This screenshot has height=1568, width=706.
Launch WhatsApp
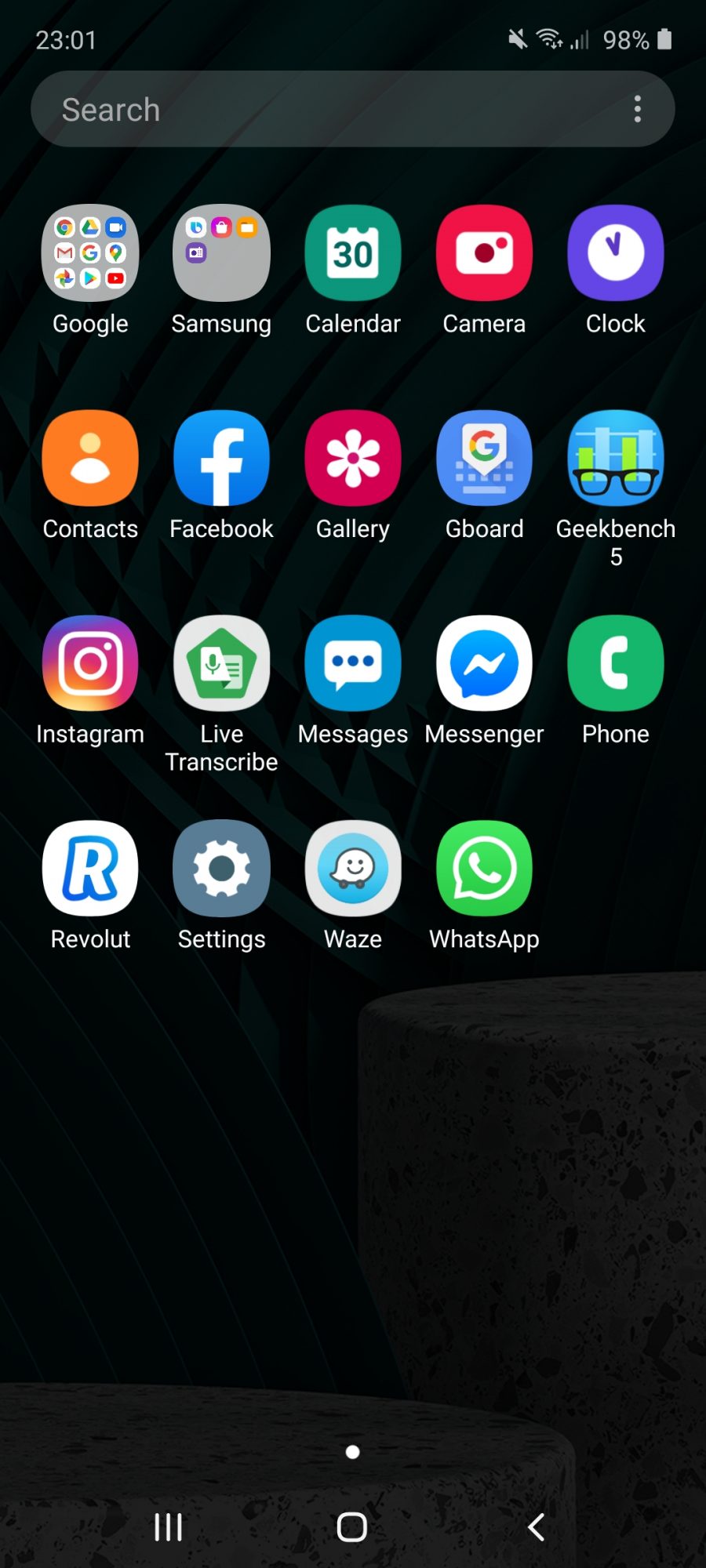[x=484, y=869]
